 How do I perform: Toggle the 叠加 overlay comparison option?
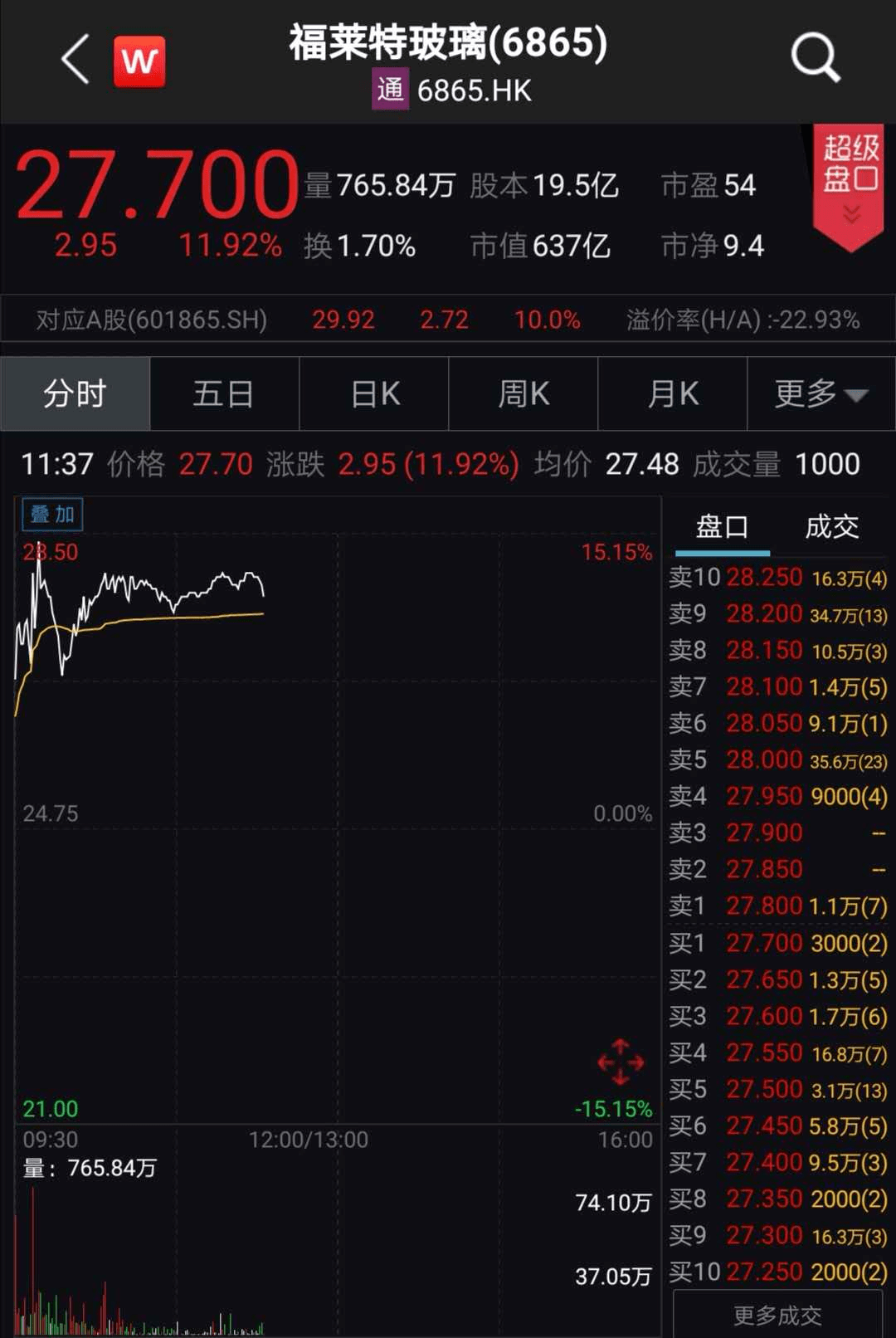pos(51,514)
